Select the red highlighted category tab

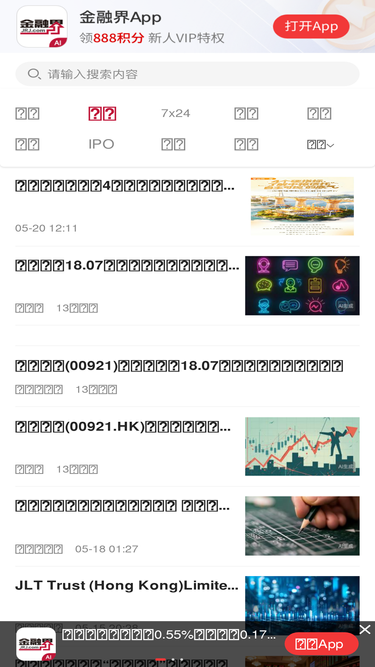102,114
